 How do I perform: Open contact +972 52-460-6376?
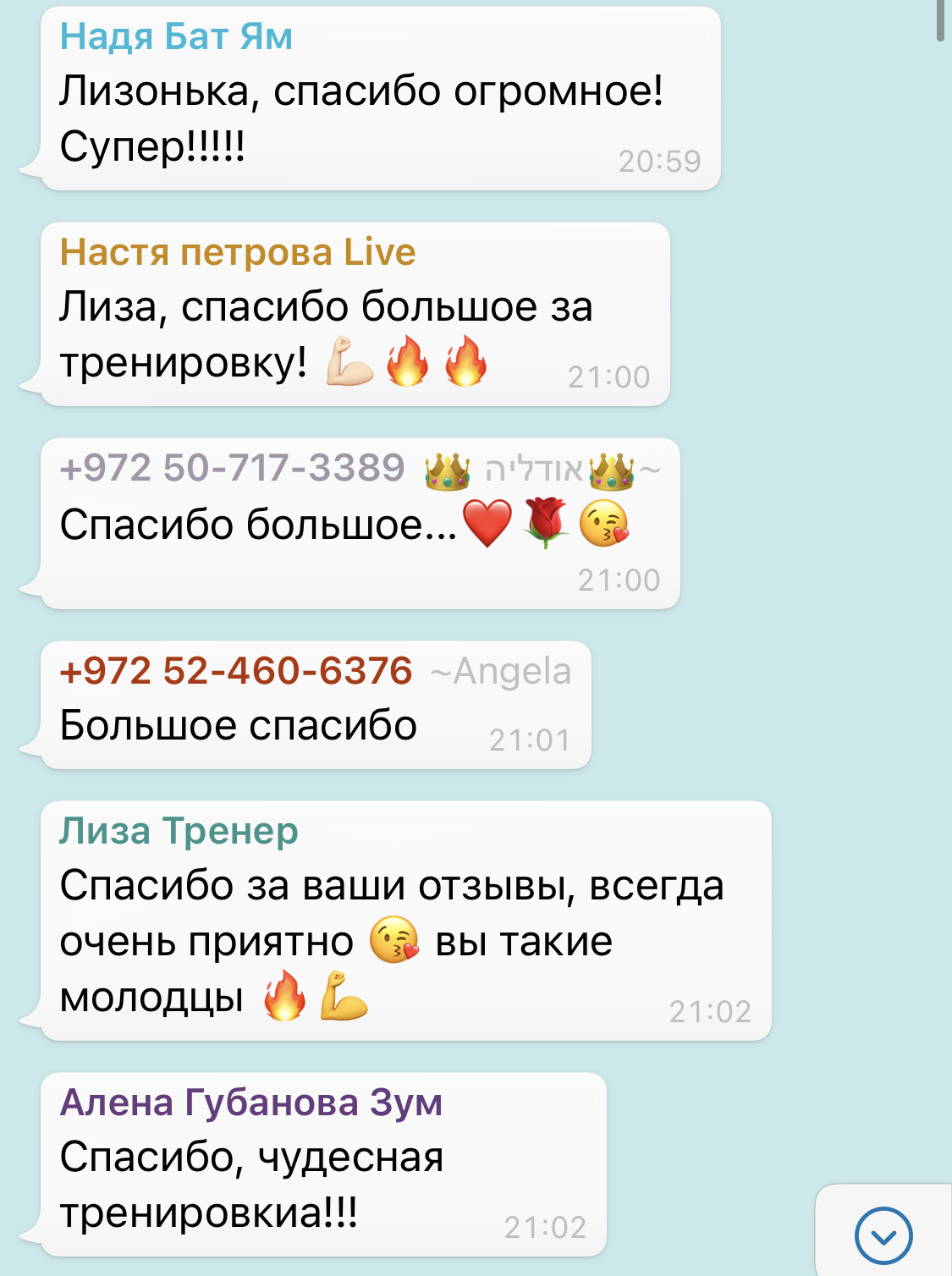(x=236, y=671)
